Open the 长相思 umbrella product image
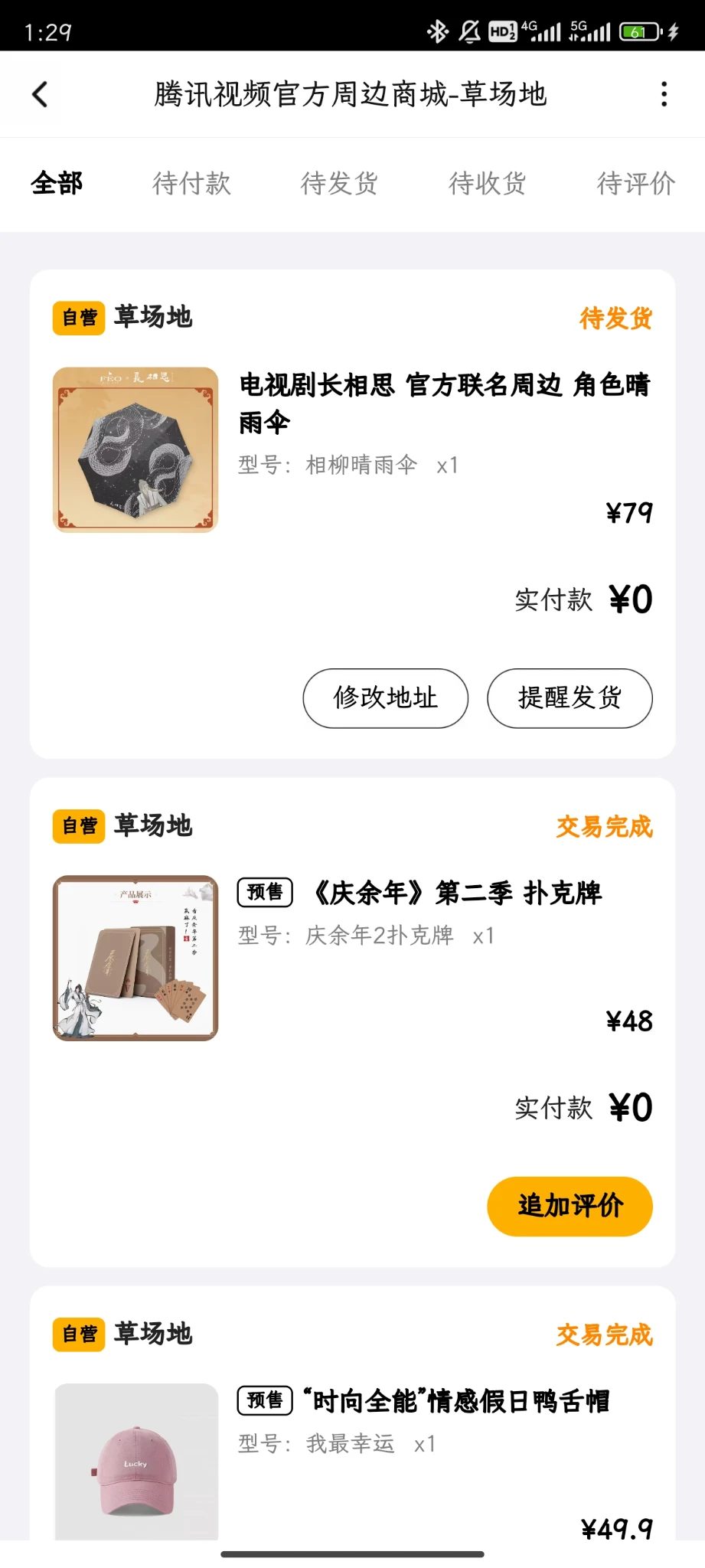705x1568 pixels. [135, 450]
